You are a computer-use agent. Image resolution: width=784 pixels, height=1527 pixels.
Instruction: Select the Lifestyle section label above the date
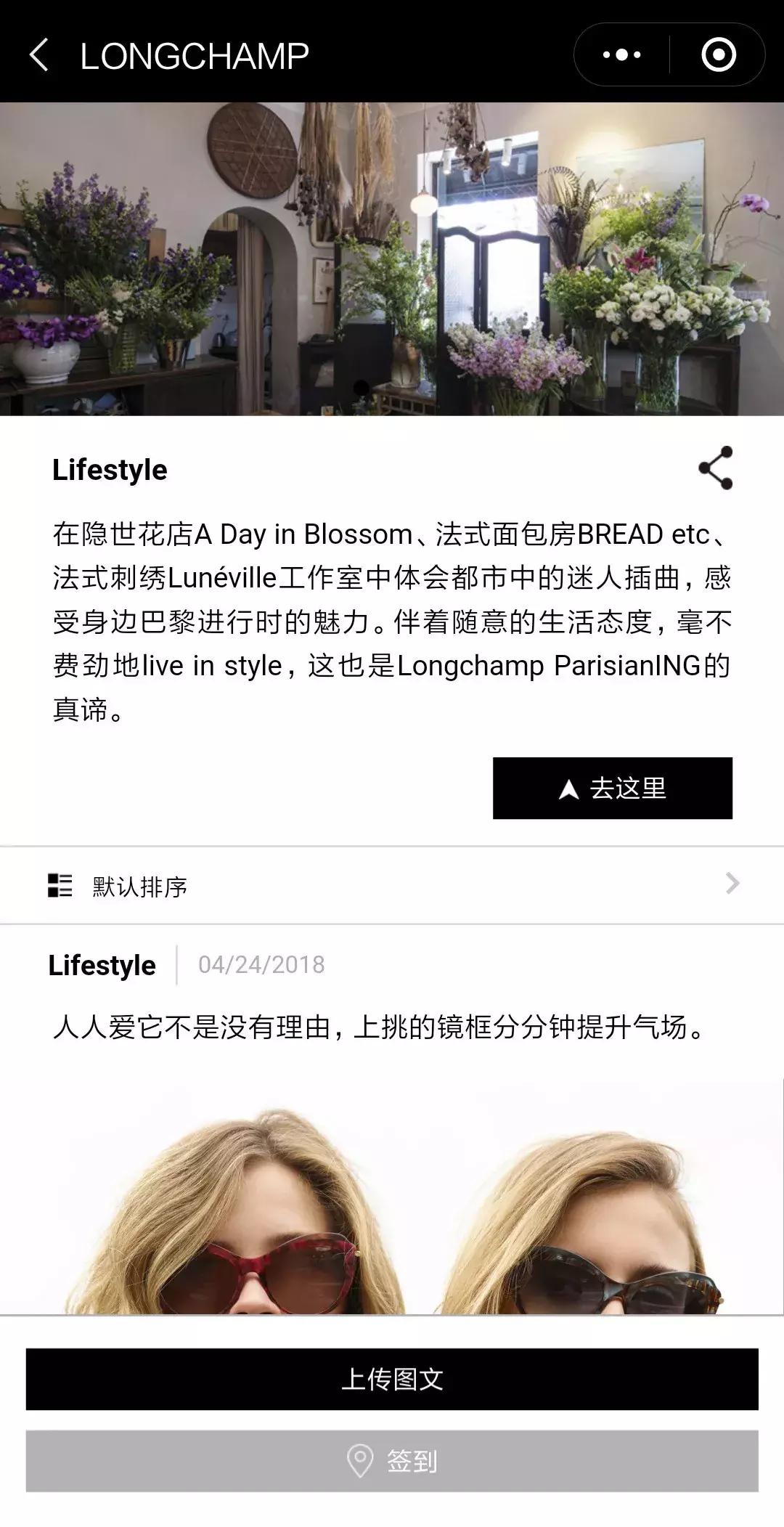coord(103,965)
